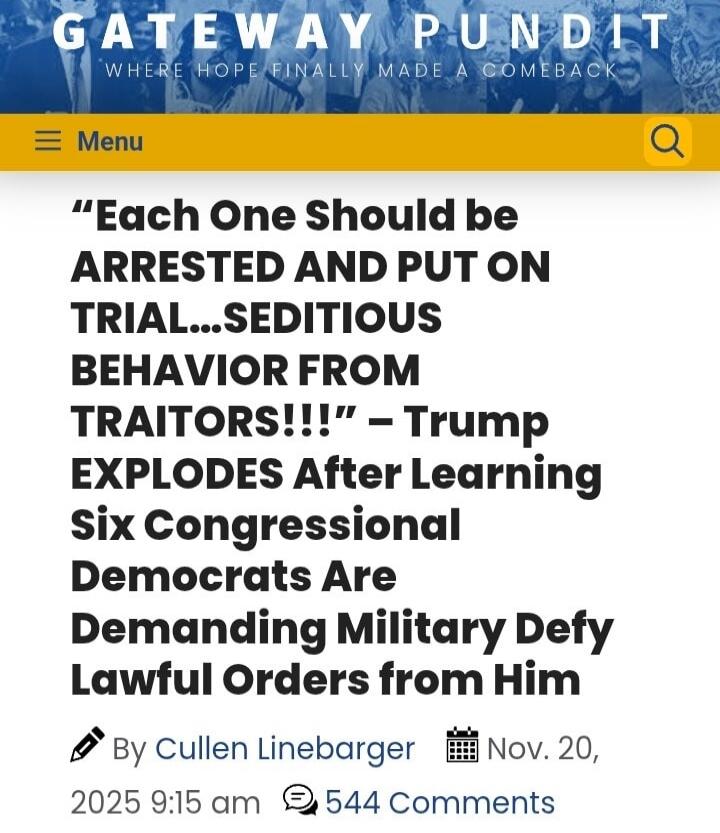Open the hamburger Menu
The width and height of the screenshot is (720, 833).
point(88,142)
